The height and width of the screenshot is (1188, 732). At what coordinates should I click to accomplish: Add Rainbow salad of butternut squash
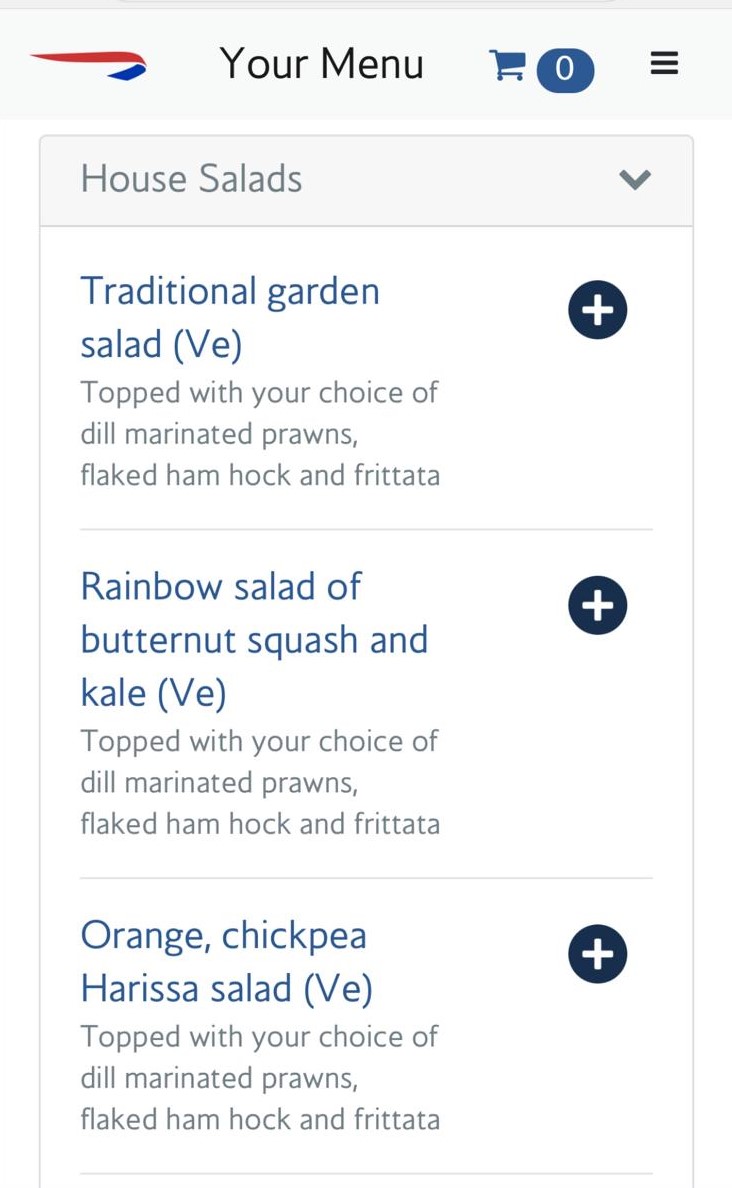597,605
